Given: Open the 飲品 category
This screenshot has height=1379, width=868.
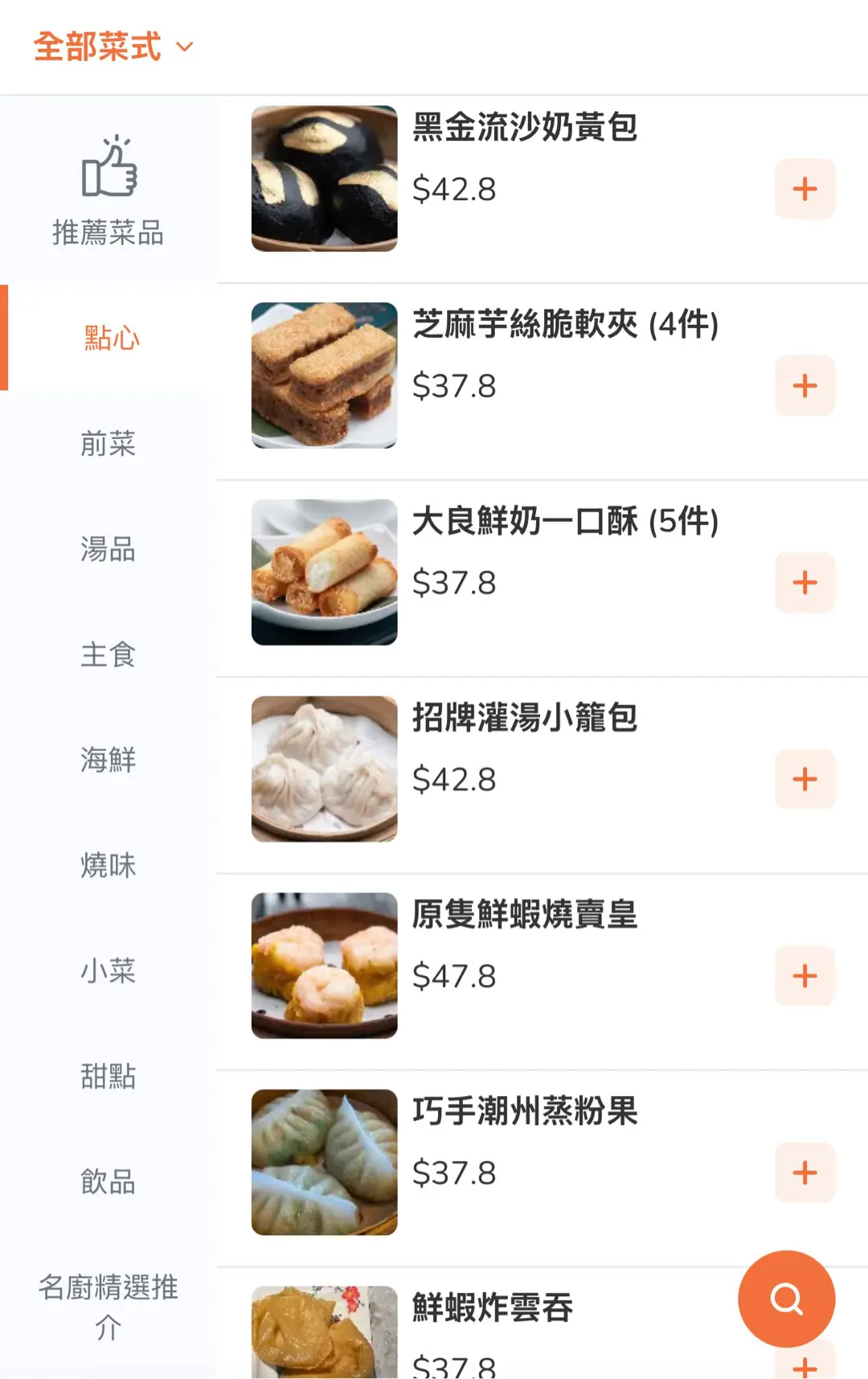Looking at the screenshot, I should point(108,1181).
